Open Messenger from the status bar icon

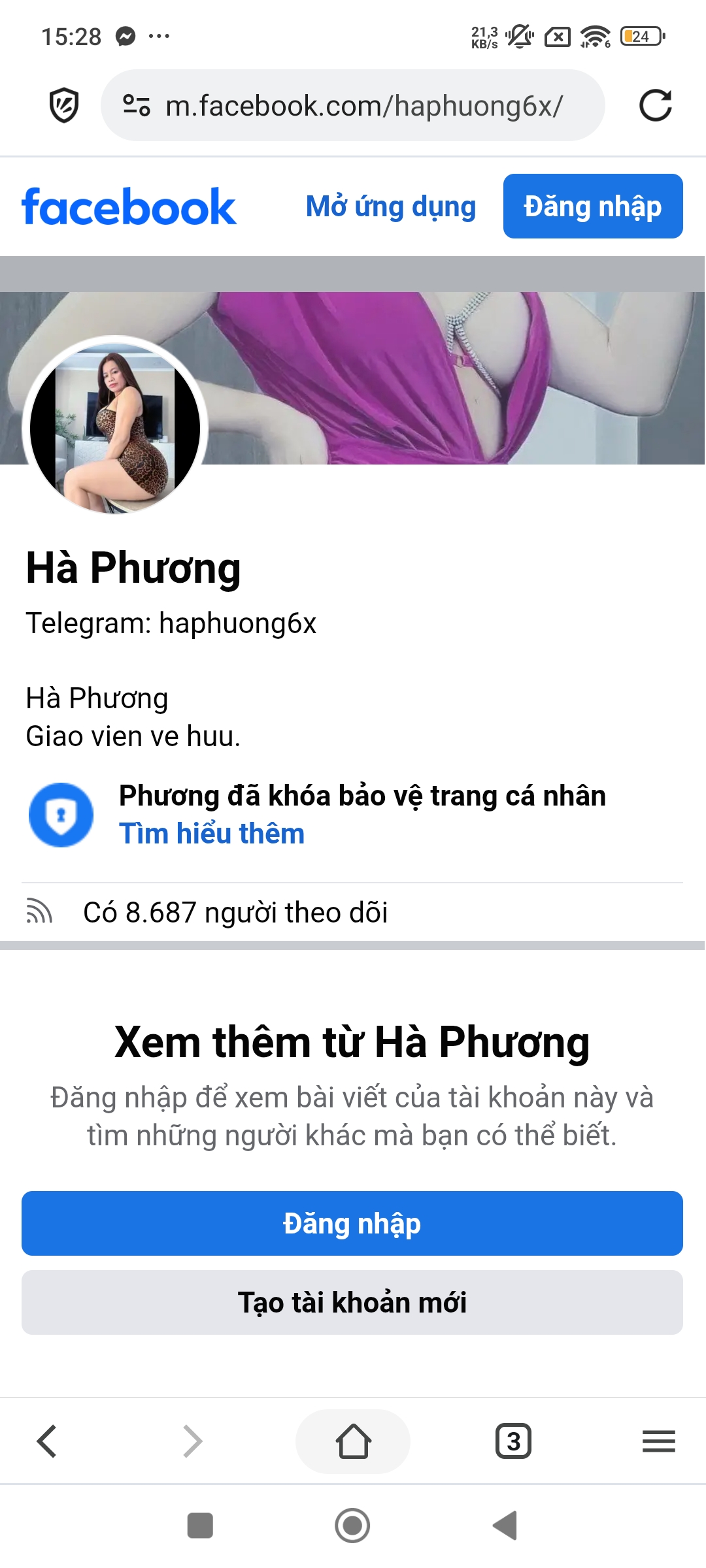pyautogui.click(x=124, y=36)
